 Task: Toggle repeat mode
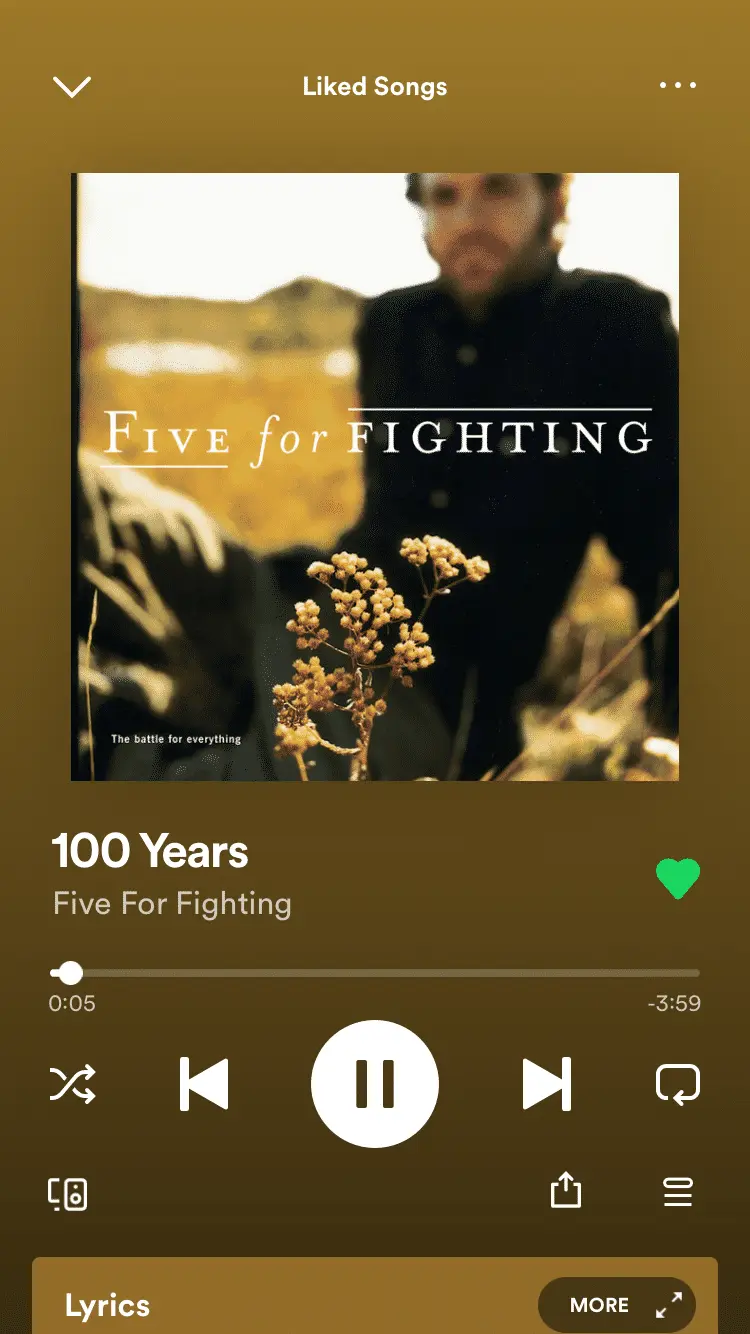[677, 1084]
